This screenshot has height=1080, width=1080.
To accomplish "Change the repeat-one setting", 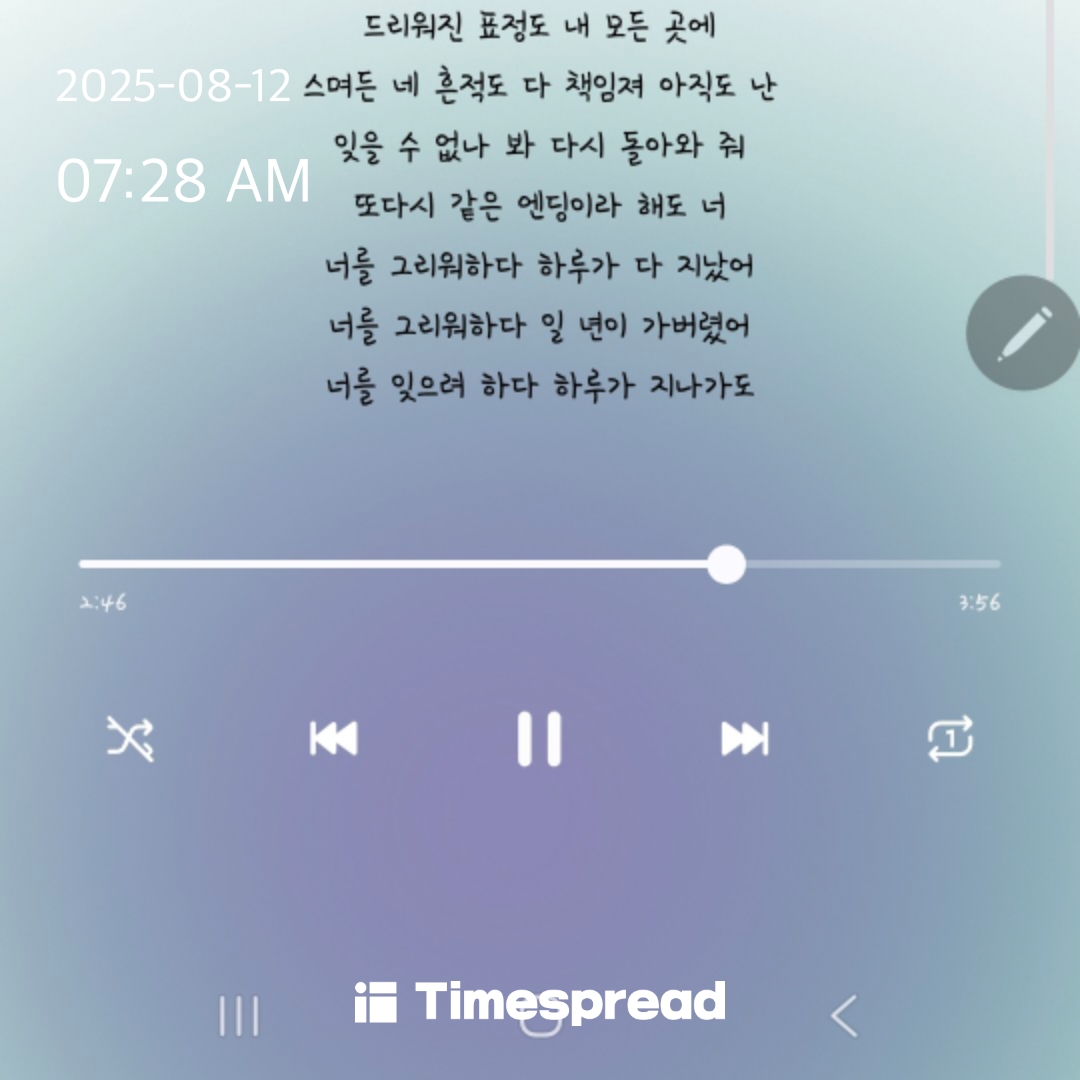I will pyautogui.click(x=950, y=739).
